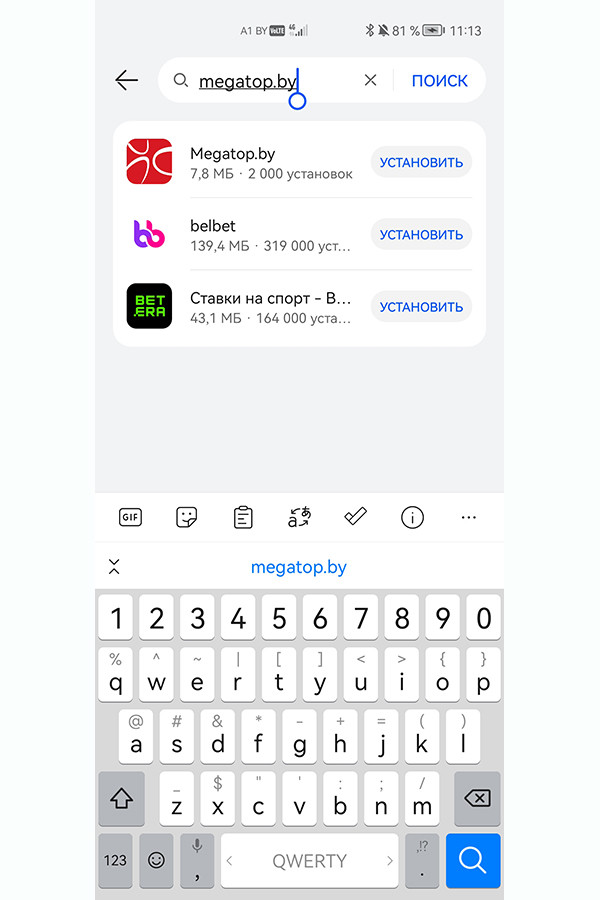Viewport: 600px width, 900px height.
Task: Open more keyboard toolbar options
Action: click(x=469, y=517)
